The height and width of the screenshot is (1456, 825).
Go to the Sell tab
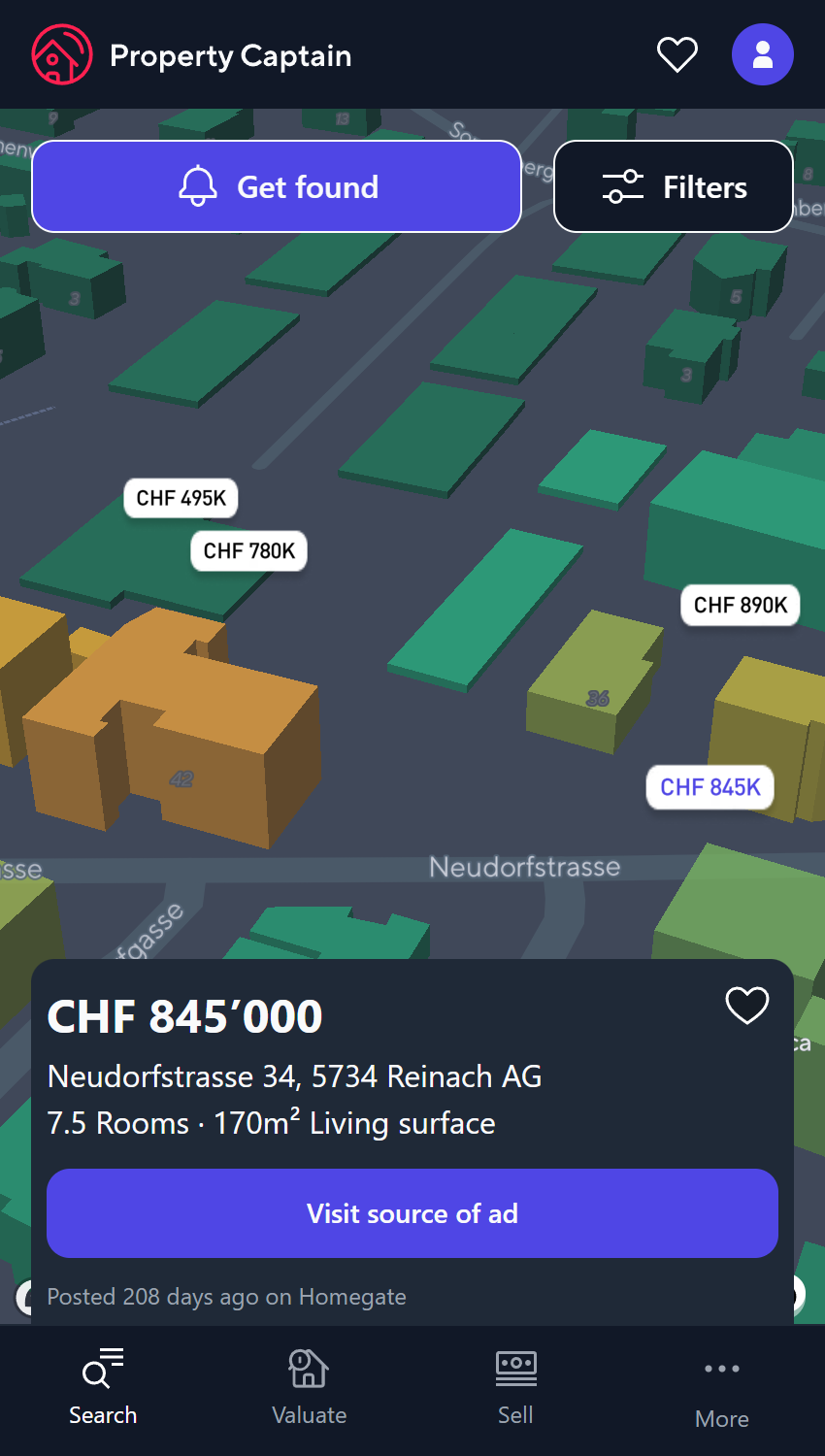515,1388
